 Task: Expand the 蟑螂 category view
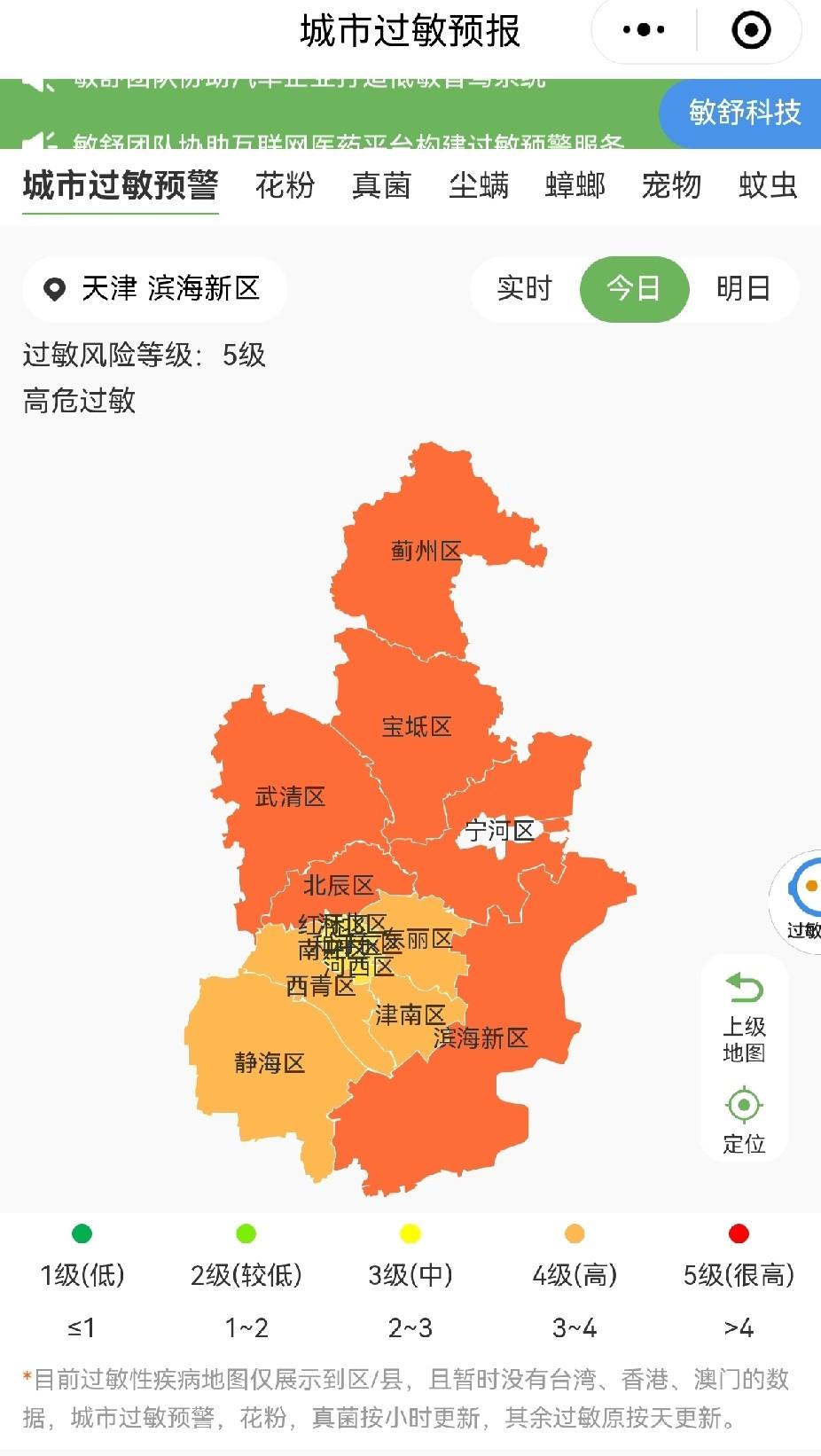576,187
